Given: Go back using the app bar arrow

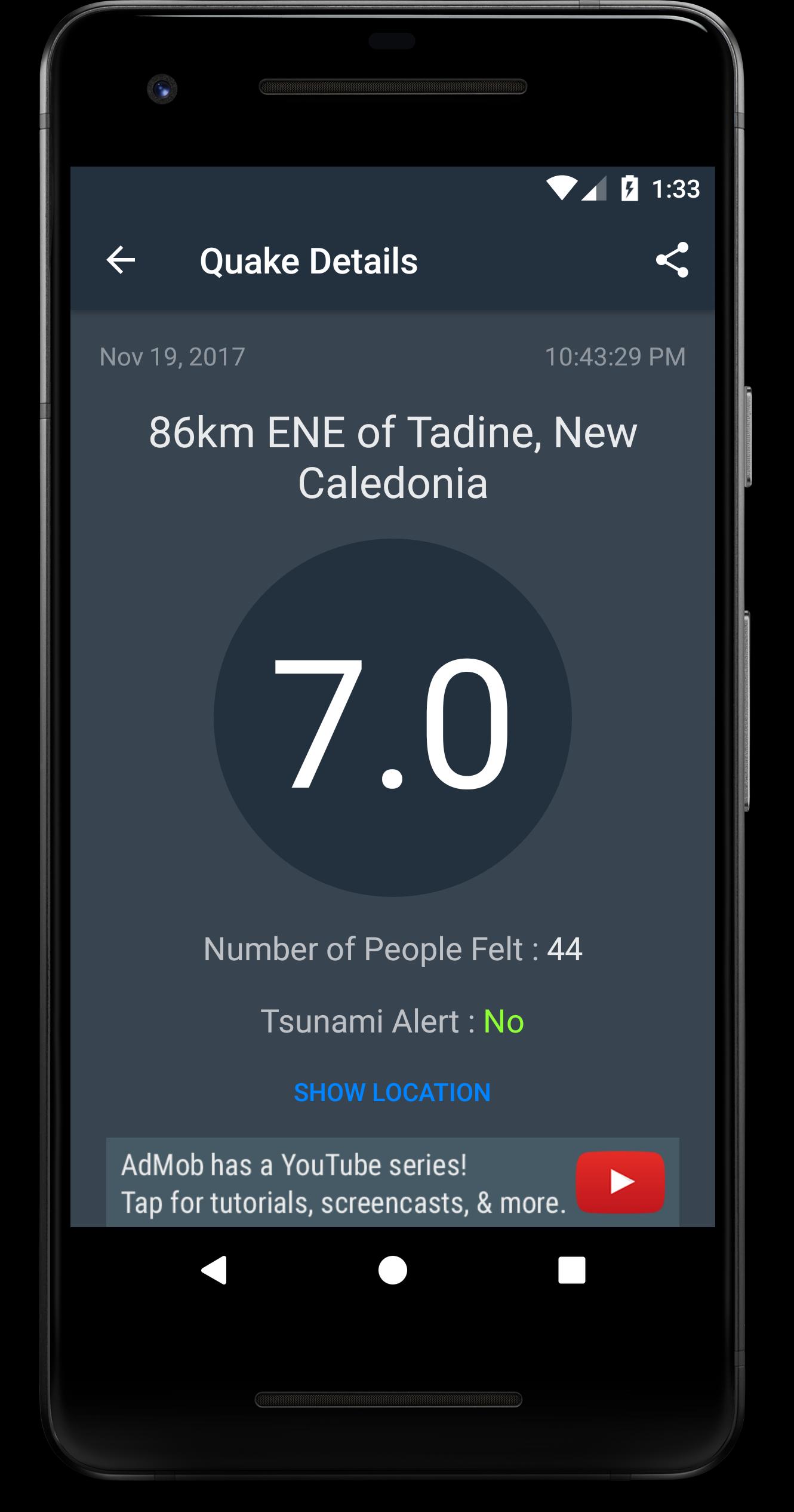Looking at the screenshot, I should pos(121,260).
